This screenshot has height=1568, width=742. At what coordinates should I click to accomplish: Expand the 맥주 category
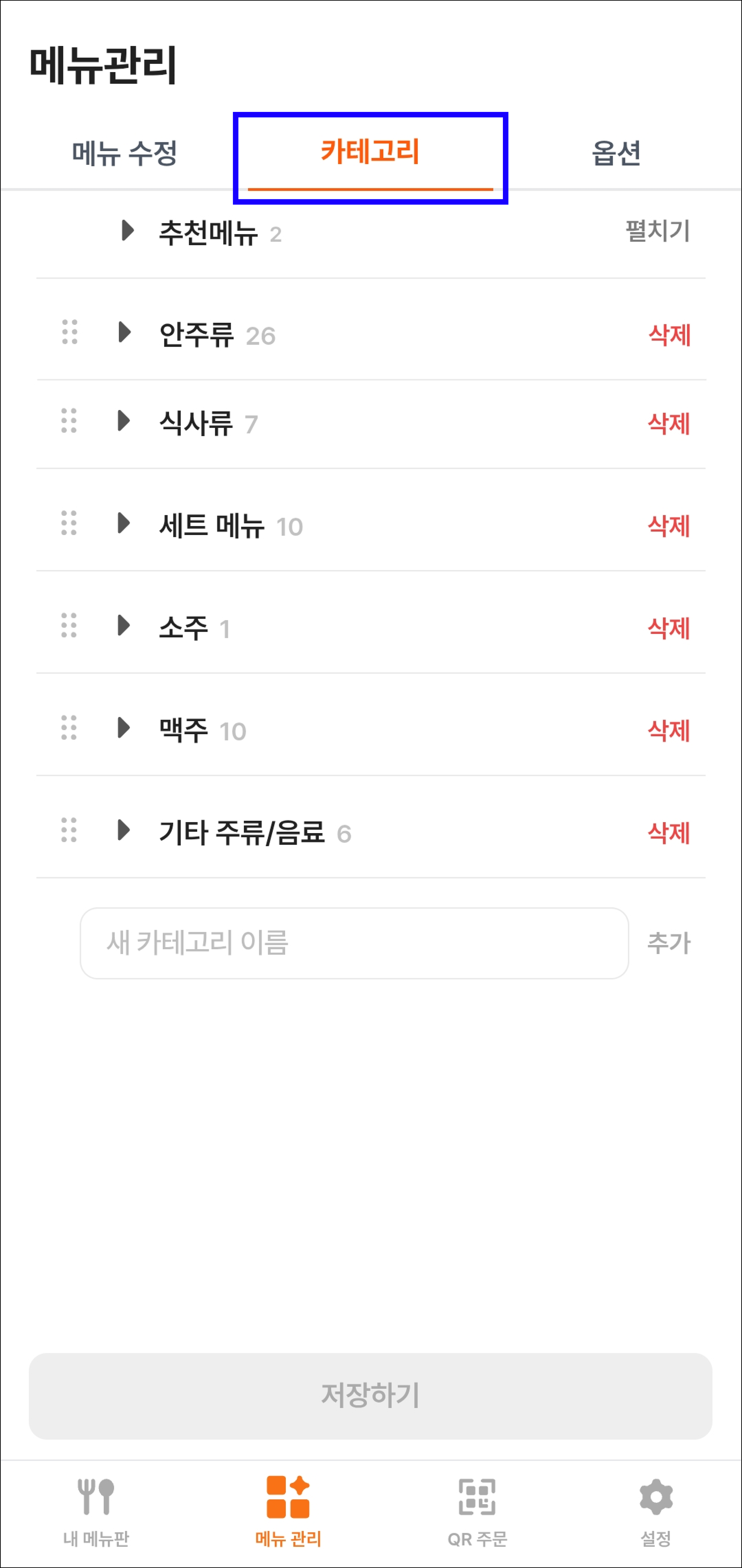(124, 727)
